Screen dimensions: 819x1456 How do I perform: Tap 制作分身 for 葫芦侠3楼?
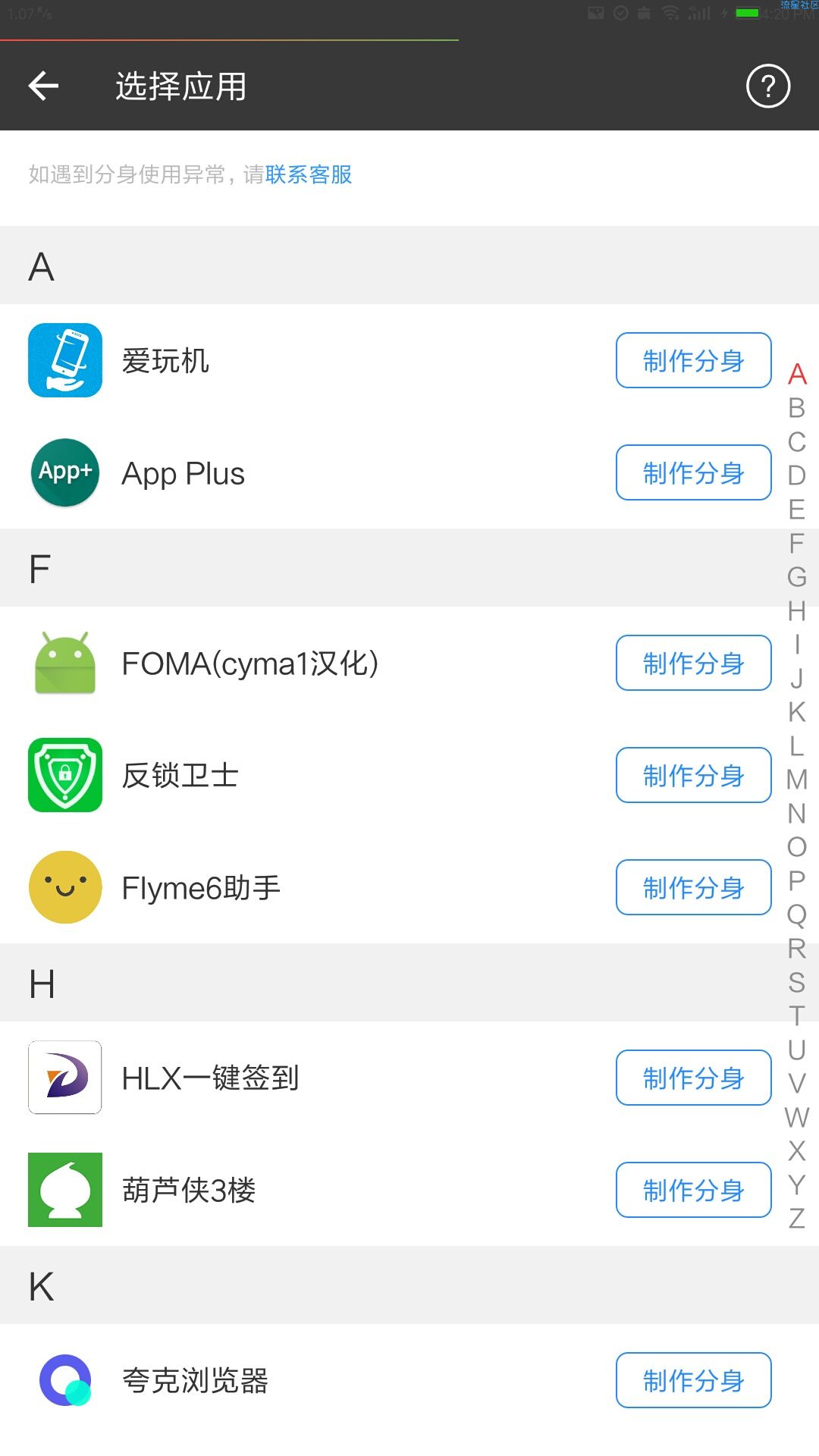click(693, 1190)
